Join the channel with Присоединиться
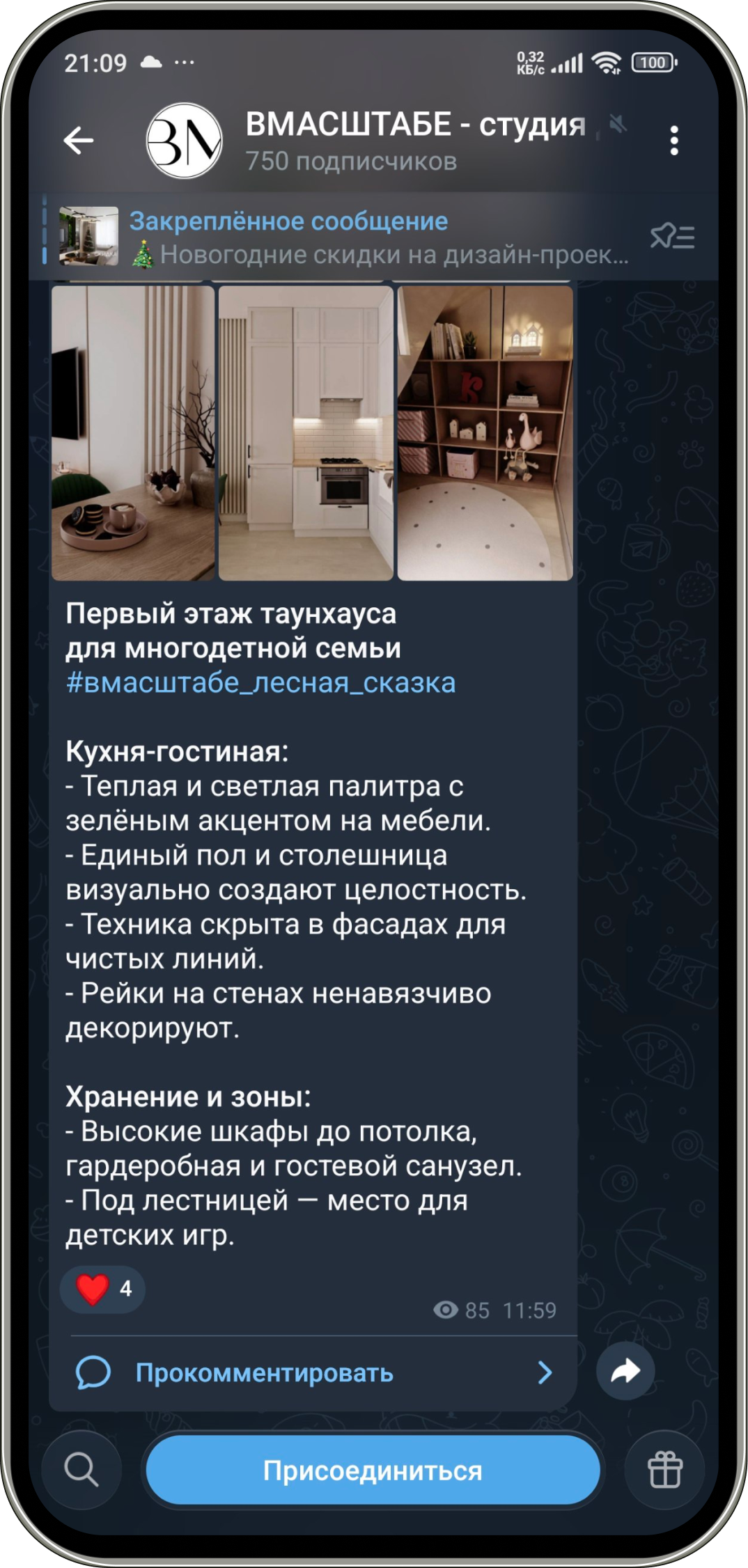Viewport: 748px width, 1568px height. (373, 1470)
